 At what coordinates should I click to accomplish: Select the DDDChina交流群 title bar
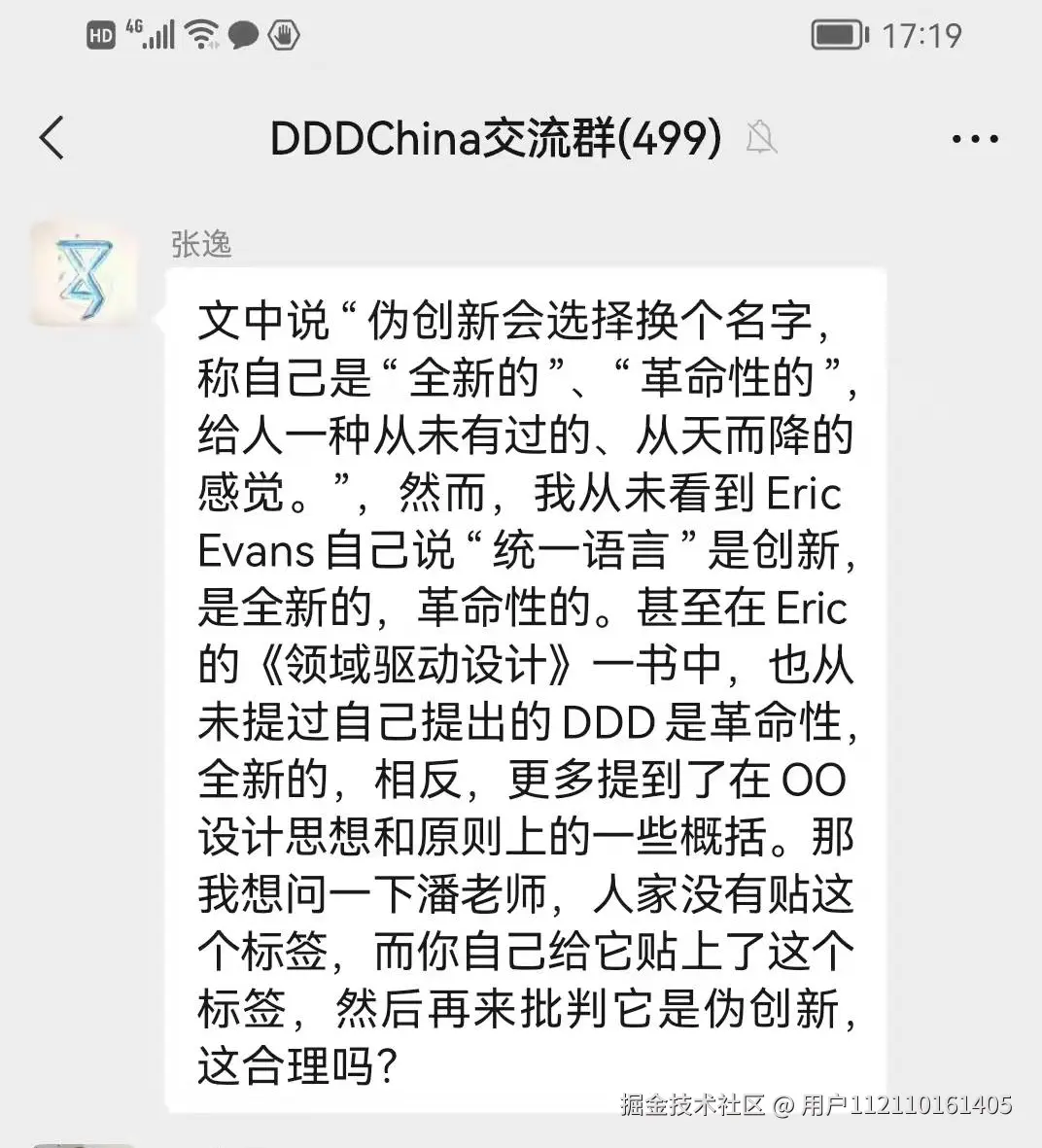(x=496, y=137)
